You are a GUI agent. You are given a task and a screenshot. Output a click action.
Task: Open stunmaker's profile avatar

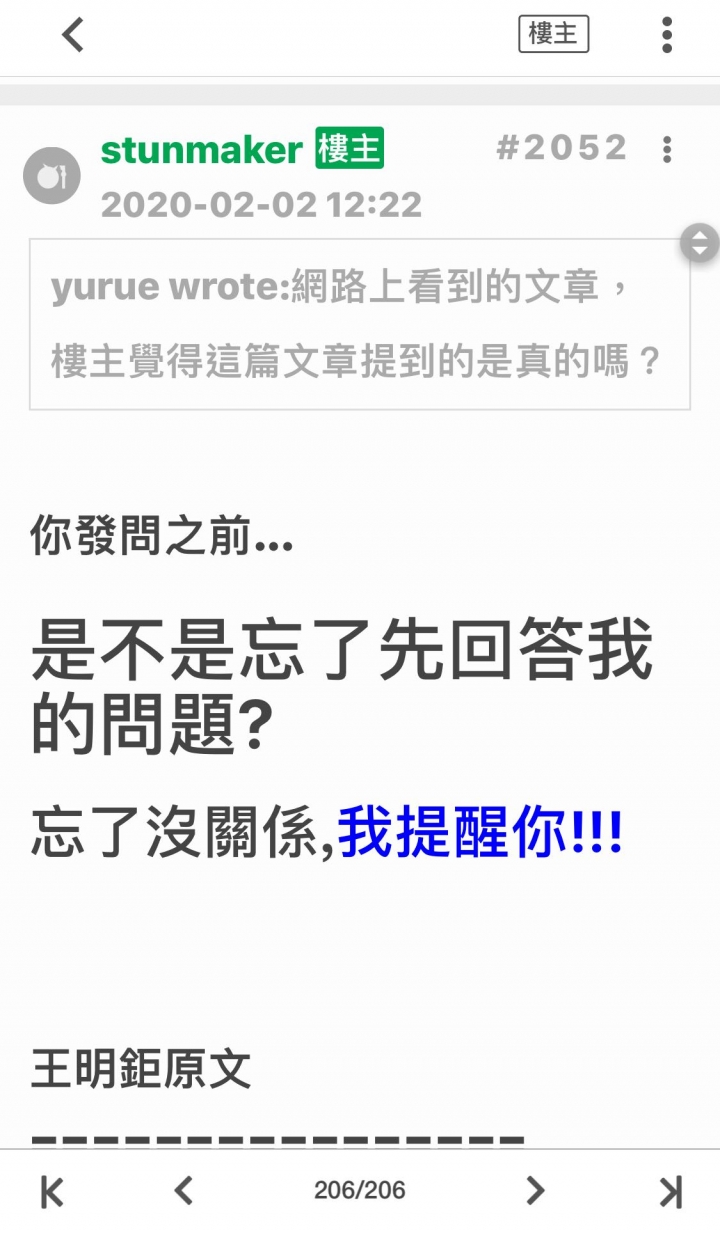pos(51,176)
